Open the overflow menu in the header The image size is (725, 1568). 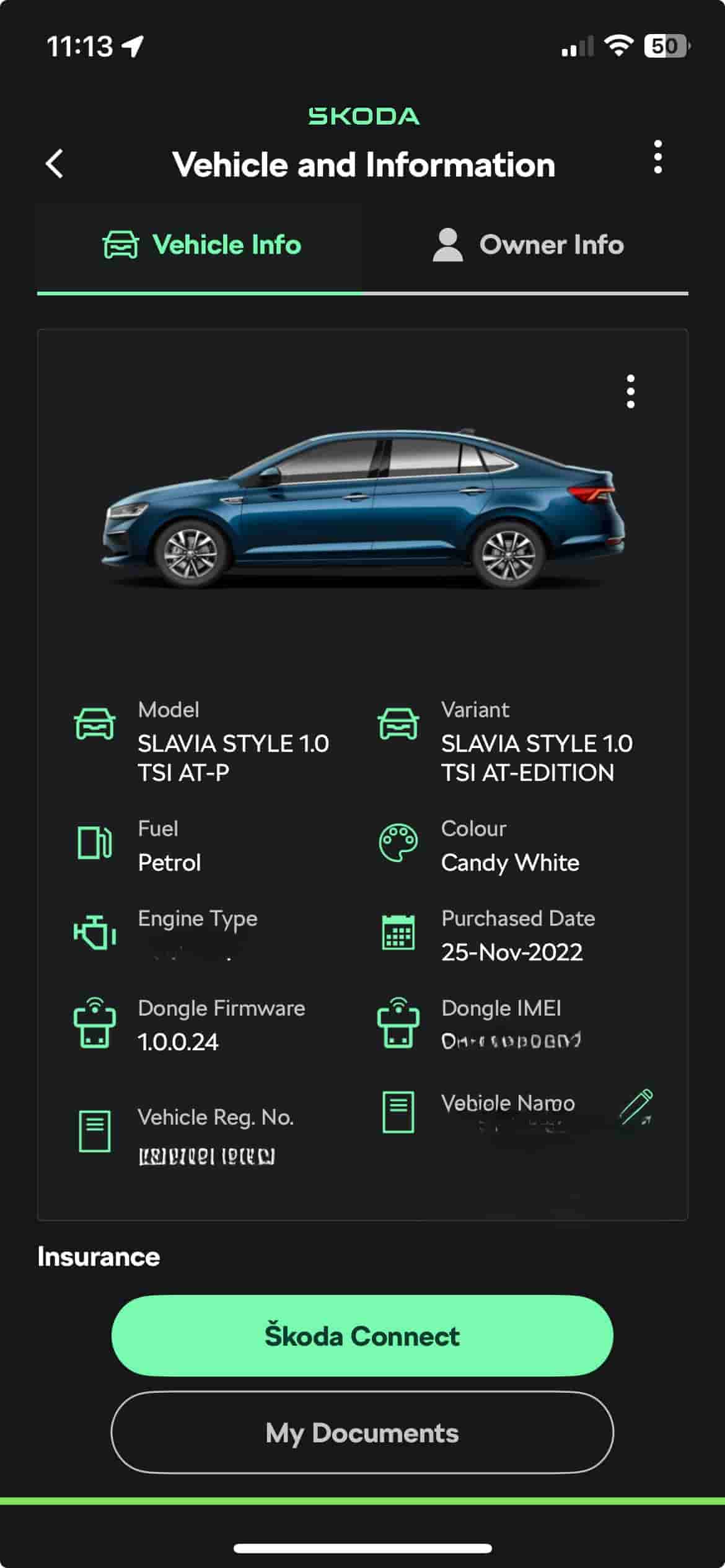(657, 157)
